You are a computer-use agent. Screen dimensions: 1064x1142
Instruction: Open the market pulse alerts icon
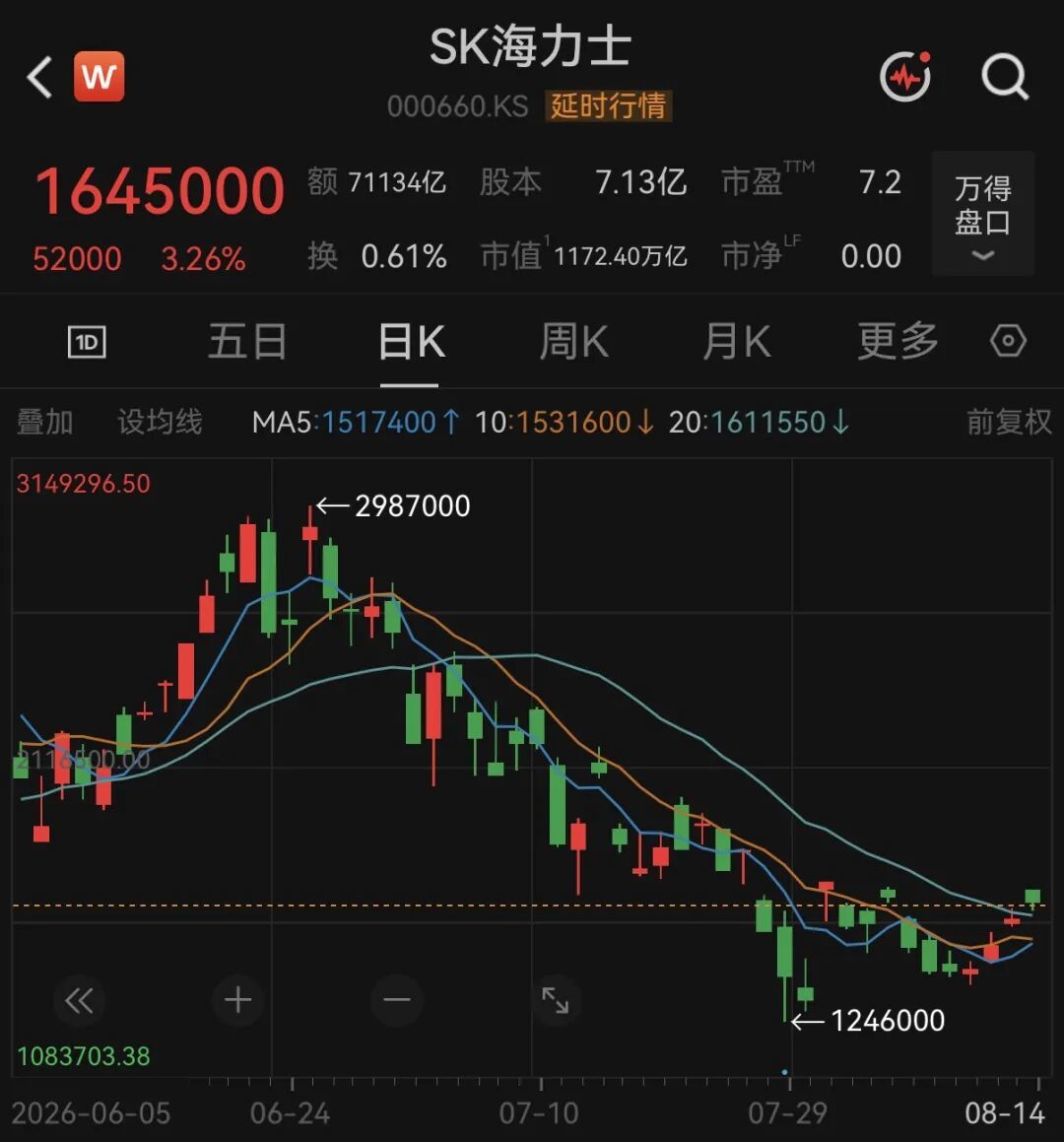pos(905,76)
